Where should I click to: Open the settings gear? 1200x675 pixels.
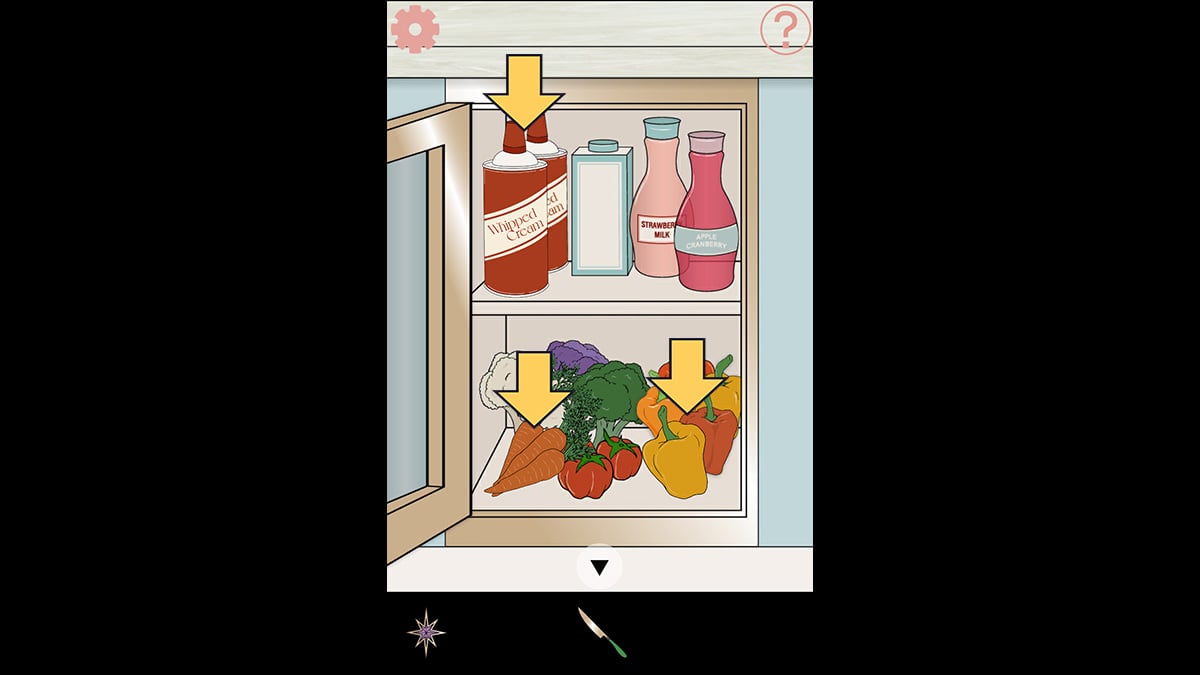click(x=415, y=29)
